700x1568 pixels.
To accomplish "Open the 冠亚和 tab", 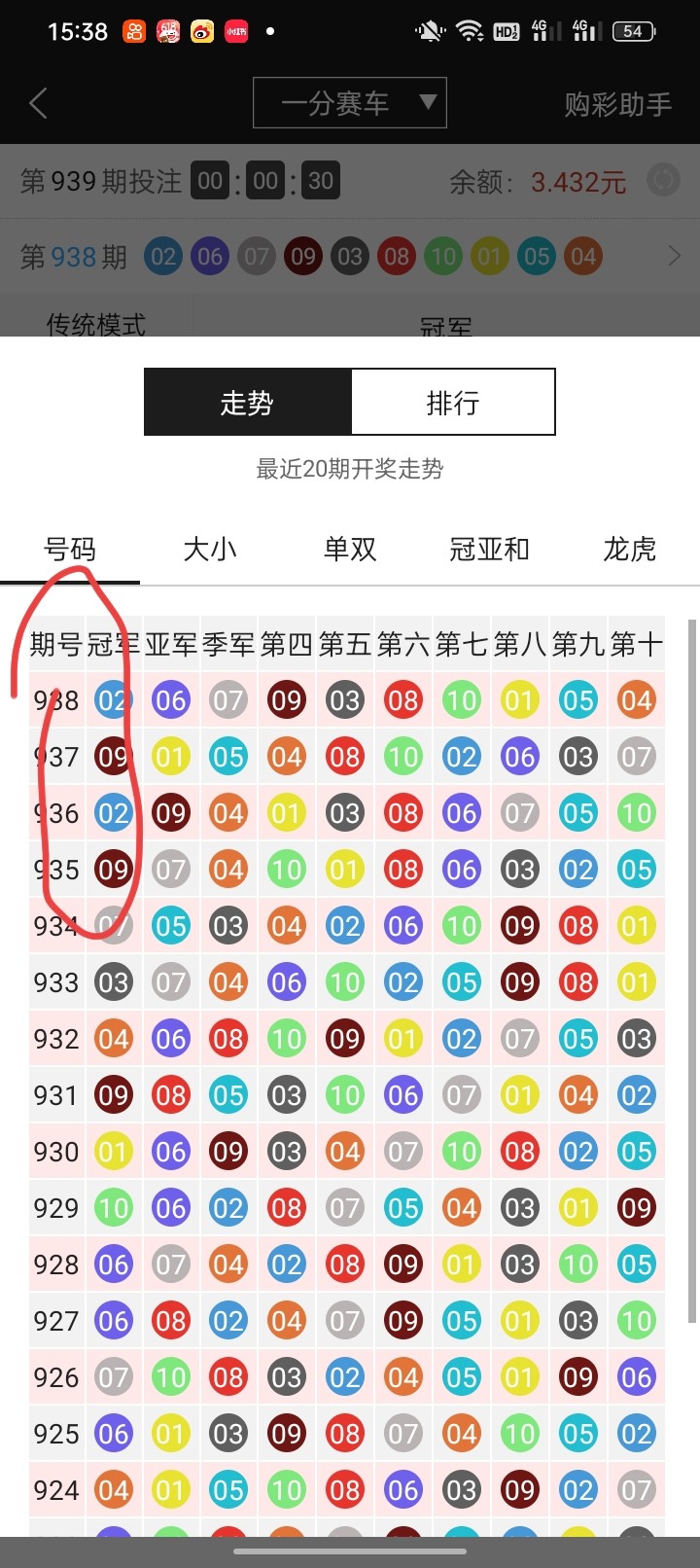I will (x=489, y=550).
